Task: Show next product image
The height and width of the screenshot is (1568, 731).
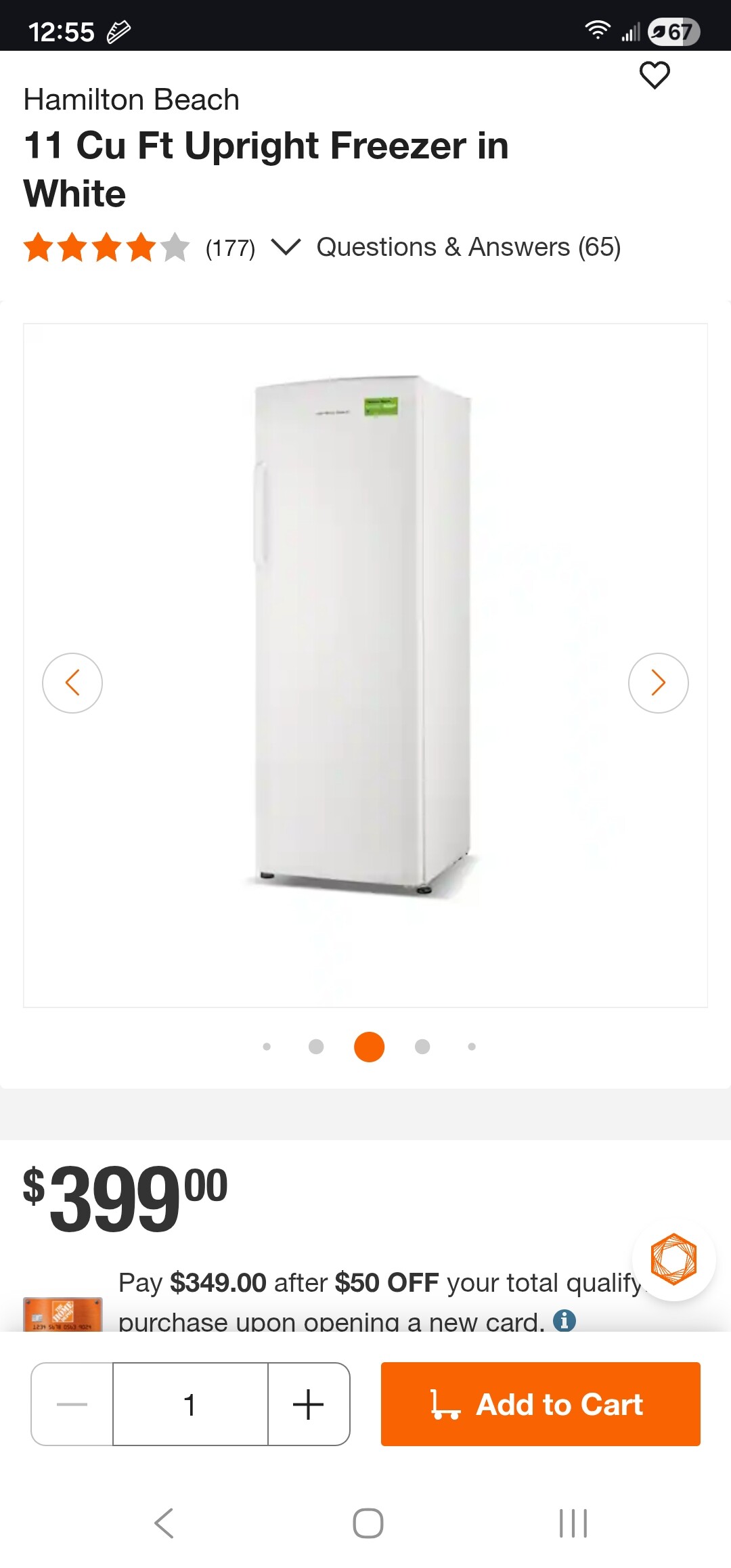Action: coord(658,682)
